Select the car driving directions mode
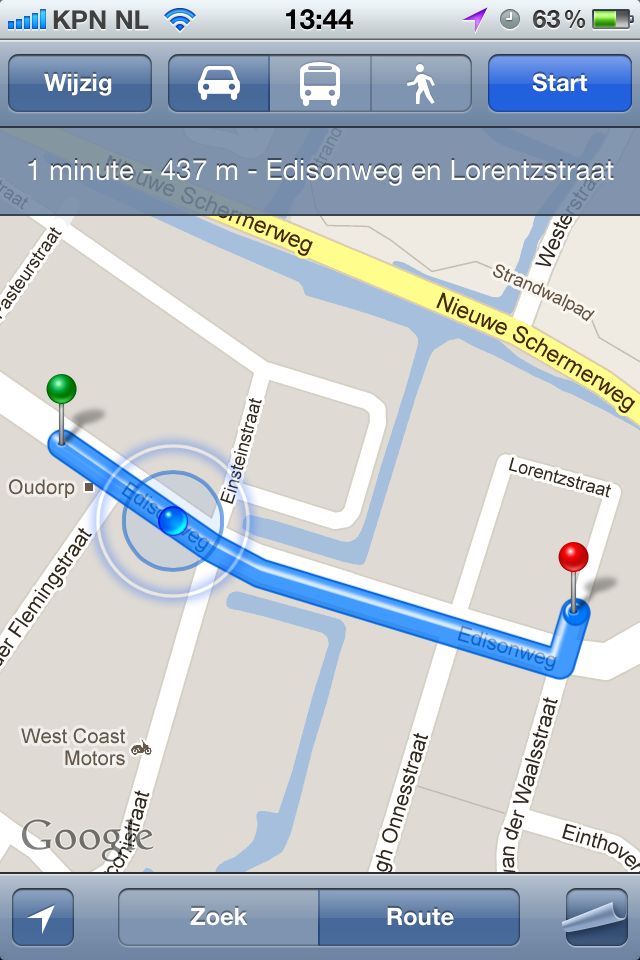The image size is (640, 960). point(219,83)
